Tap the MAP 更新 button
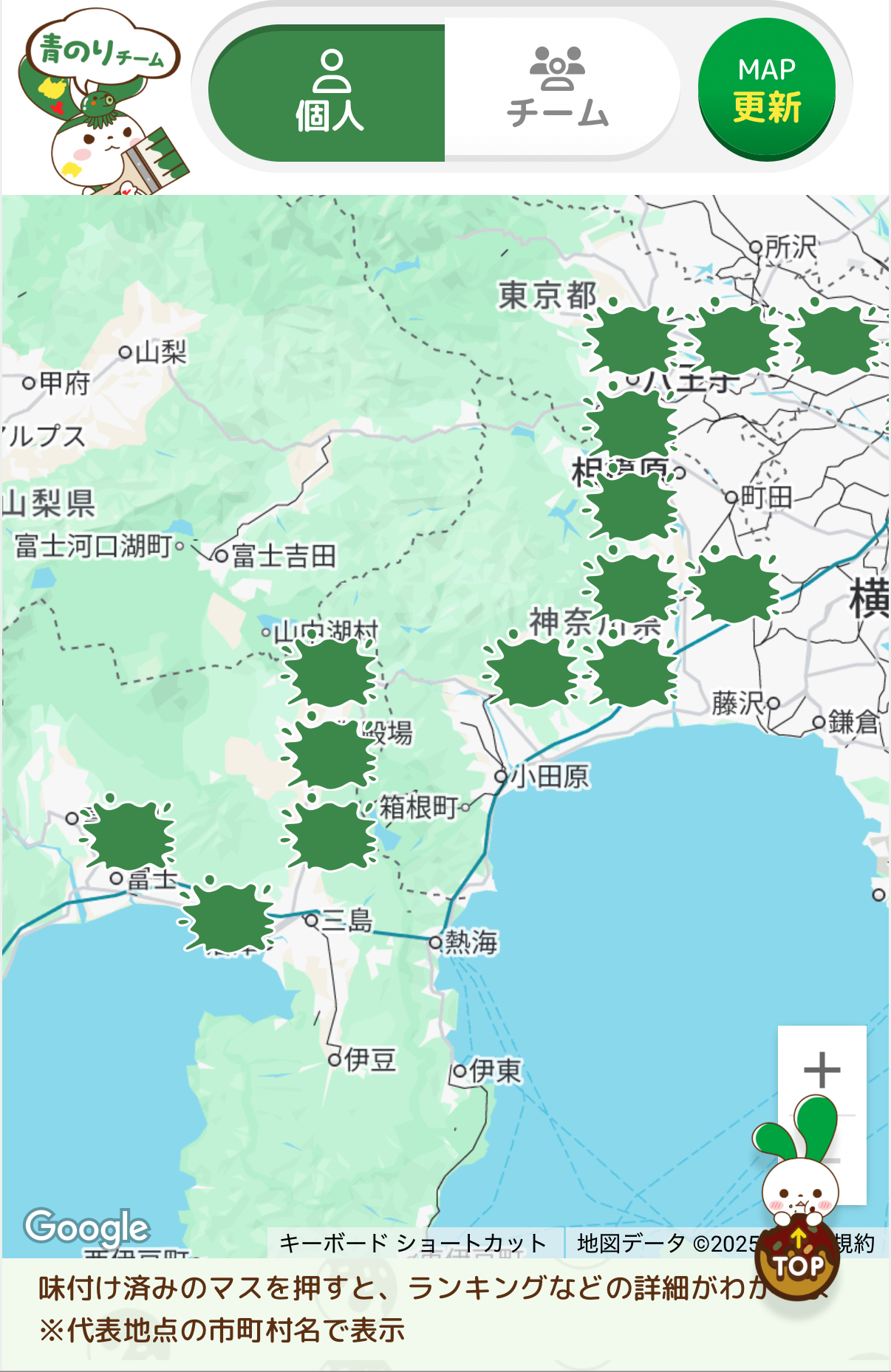 (x=767, y=89)
